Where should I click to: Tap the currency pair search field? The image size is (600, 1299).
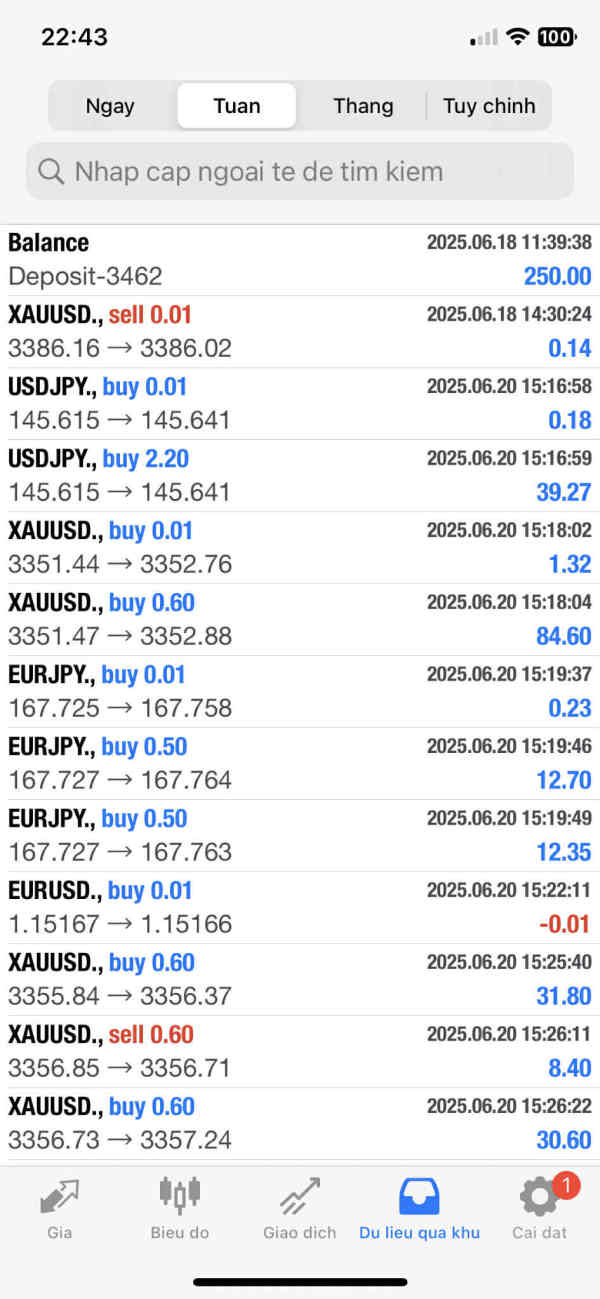click(300, 171)
